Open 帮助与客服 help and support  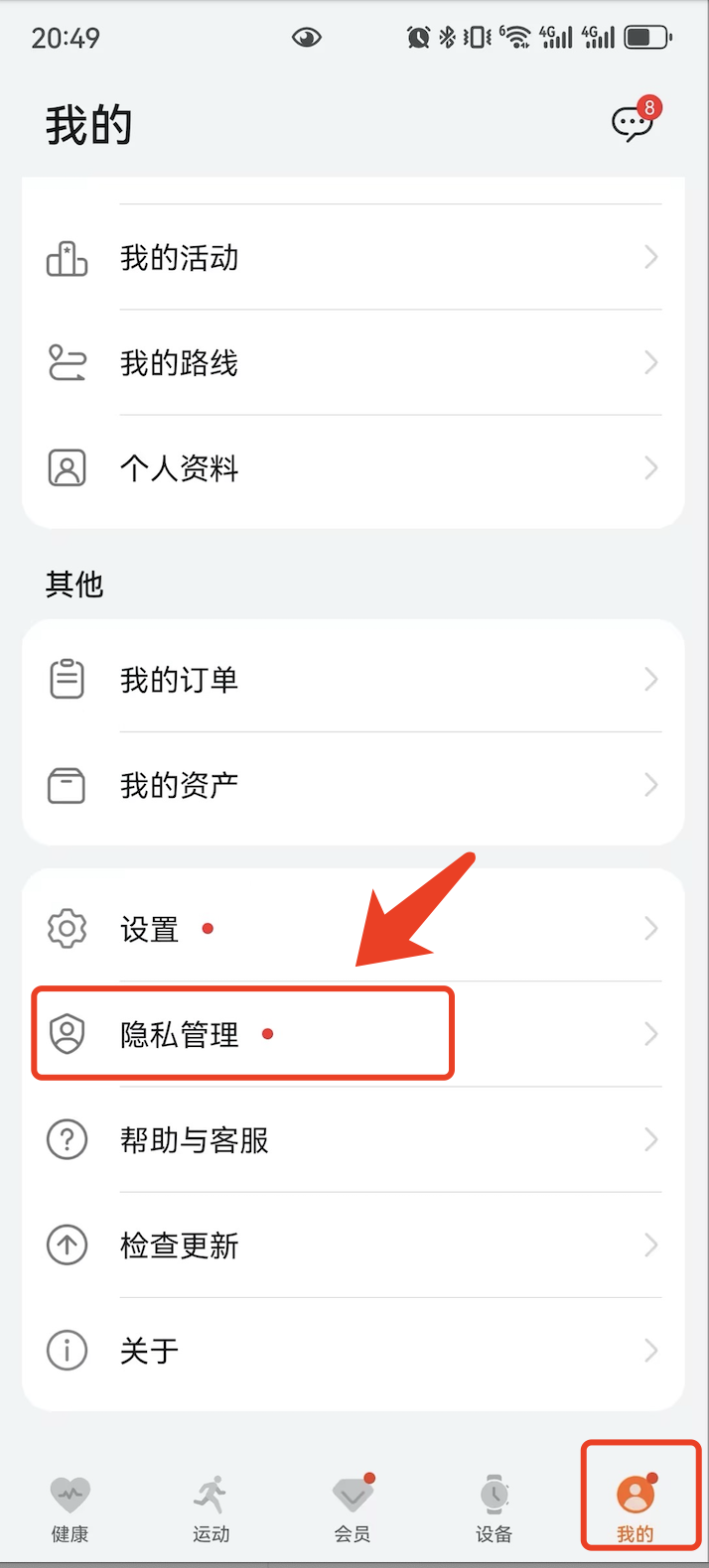point(353,1140)
